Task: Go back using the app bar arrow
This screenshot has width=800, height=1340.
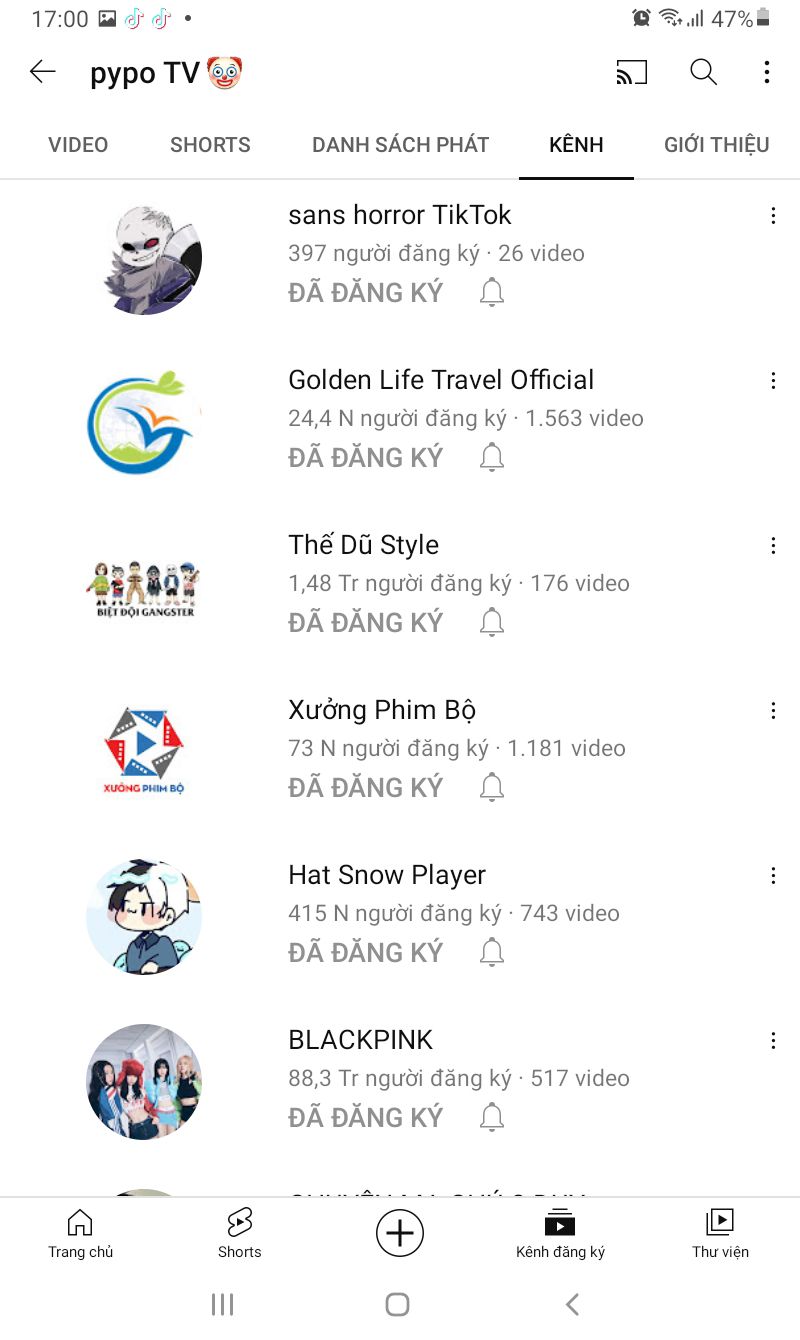Action: pos(43,72)
